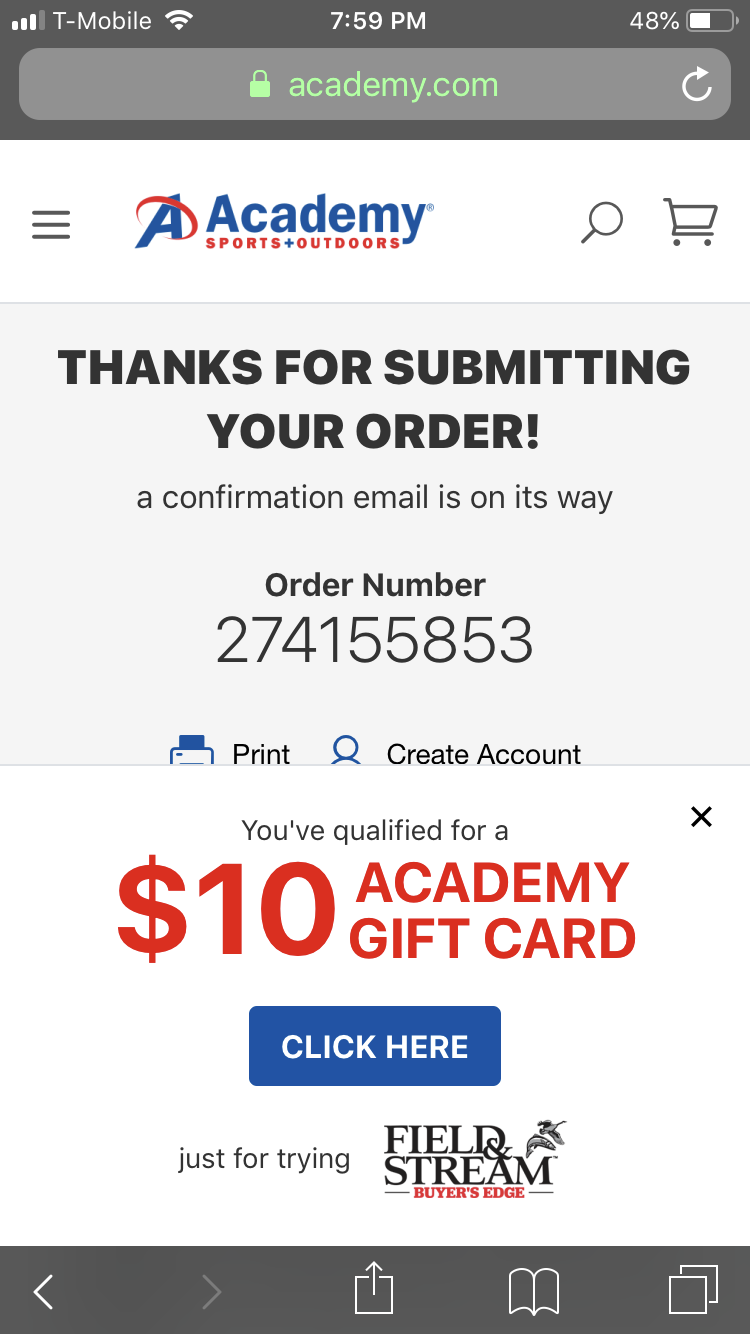The image size is (750, 1334).
Task: Open the Safari share sheet
Action: 375,1288
